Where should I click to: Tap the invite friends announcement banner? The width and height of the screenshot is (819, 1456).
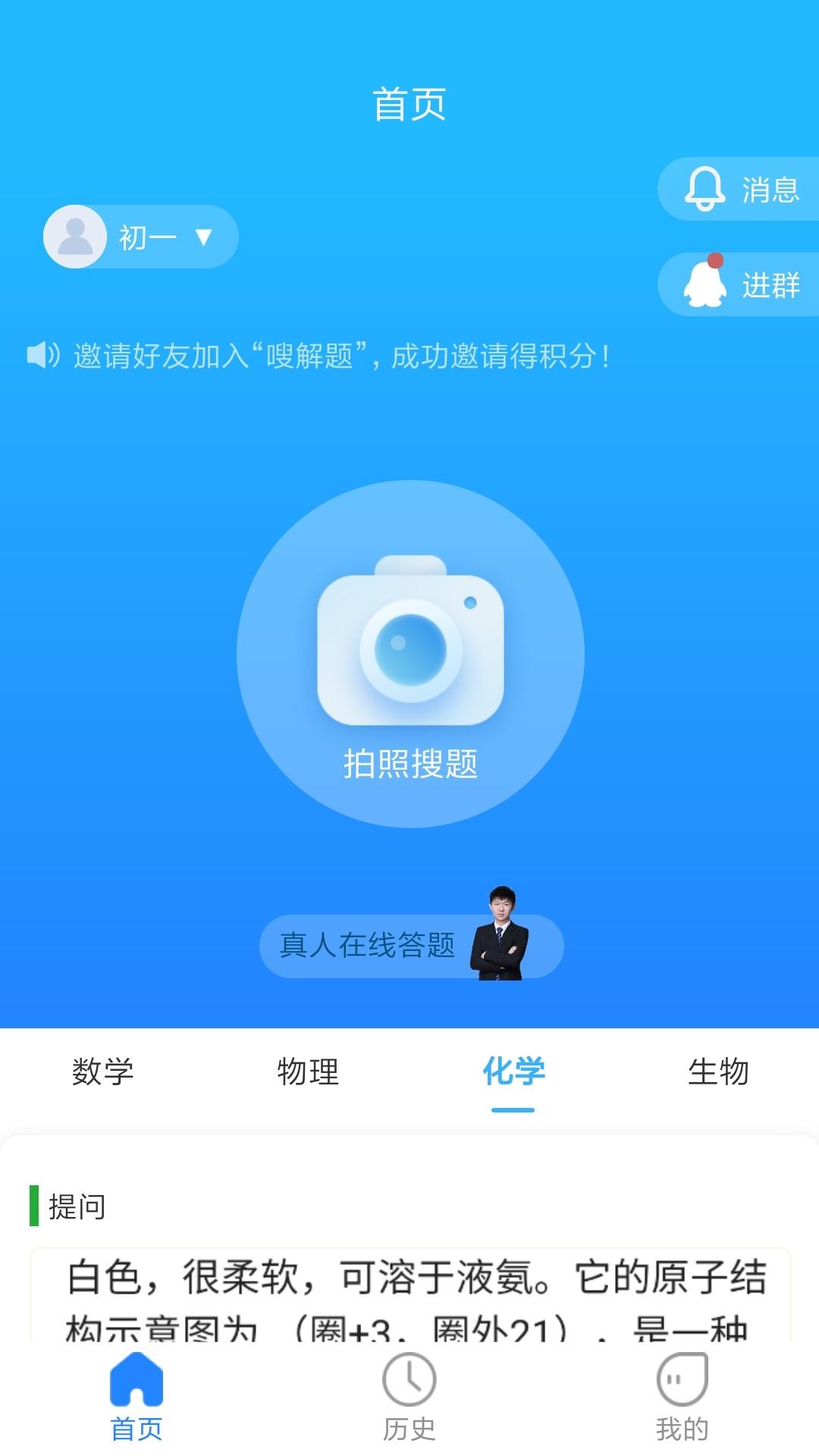(318, 356)
